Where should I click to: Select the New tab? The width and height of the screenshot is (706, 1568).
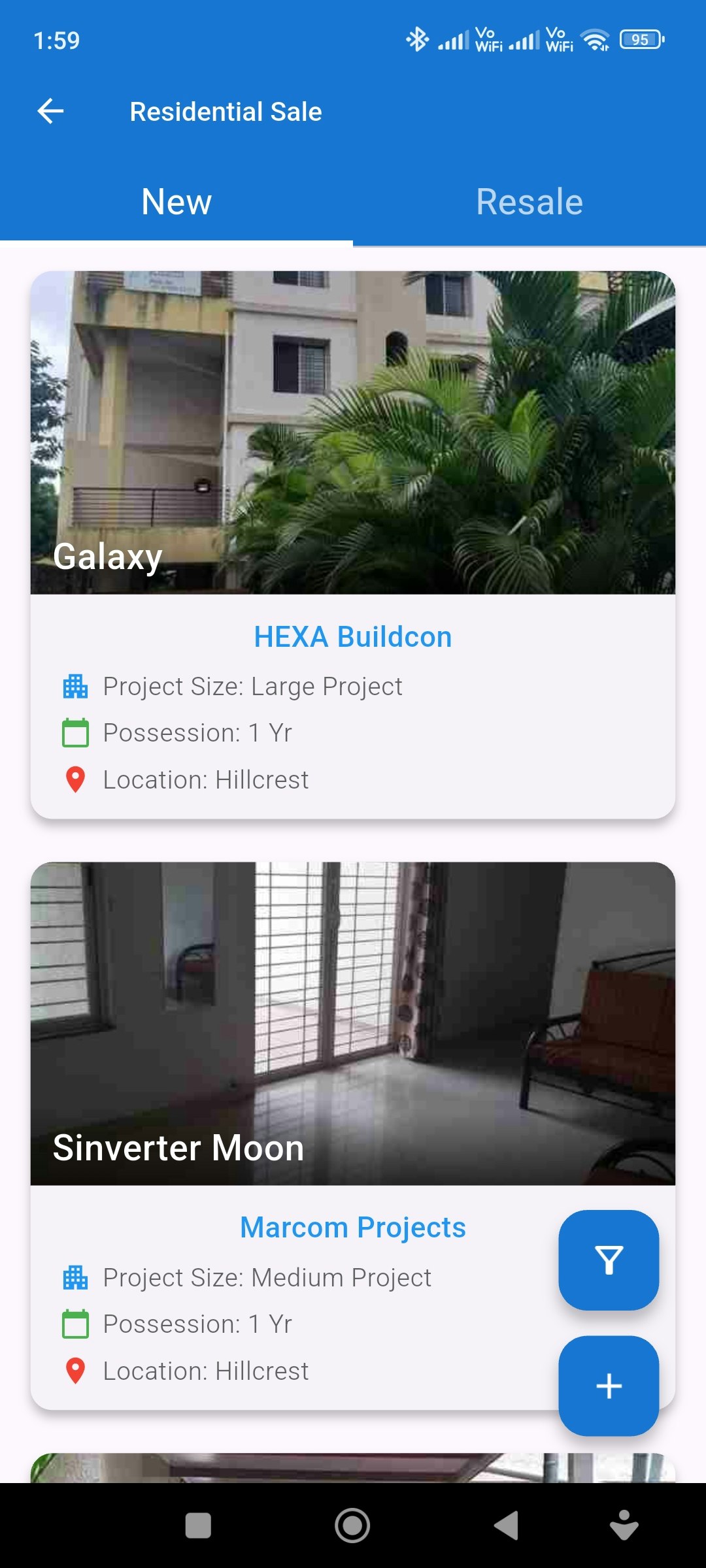[x=175, y=201]
